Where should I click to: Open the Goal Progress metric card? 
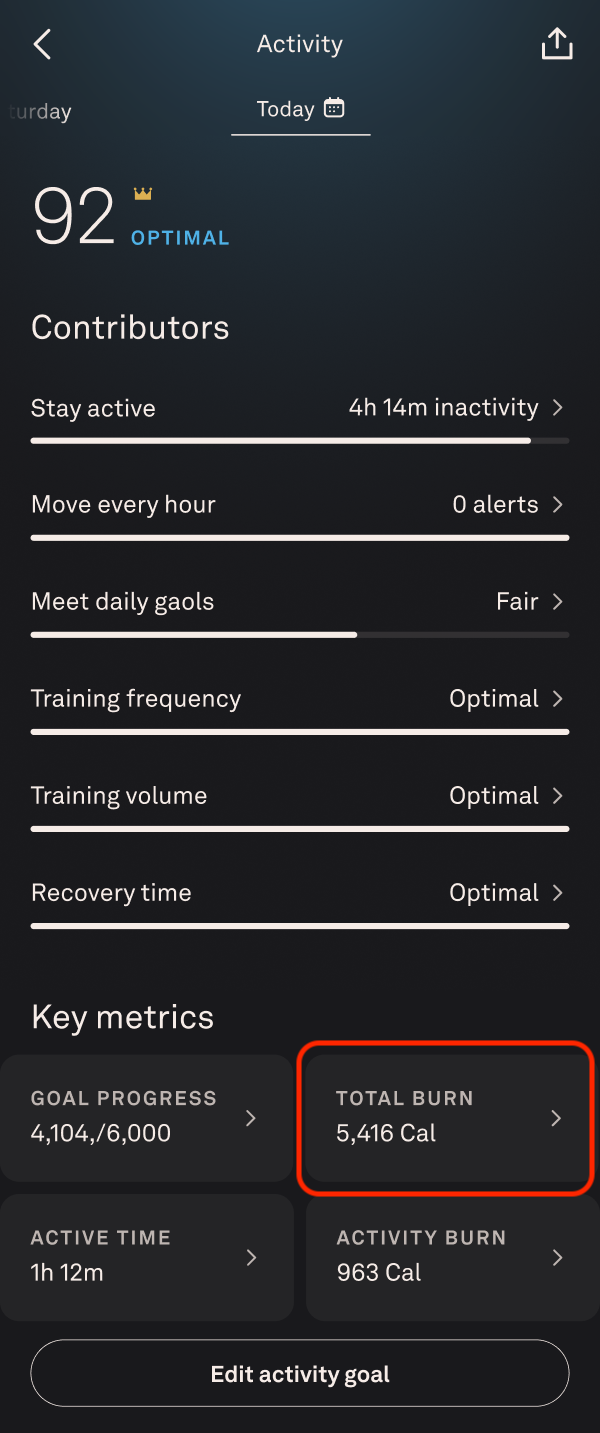146,1117
